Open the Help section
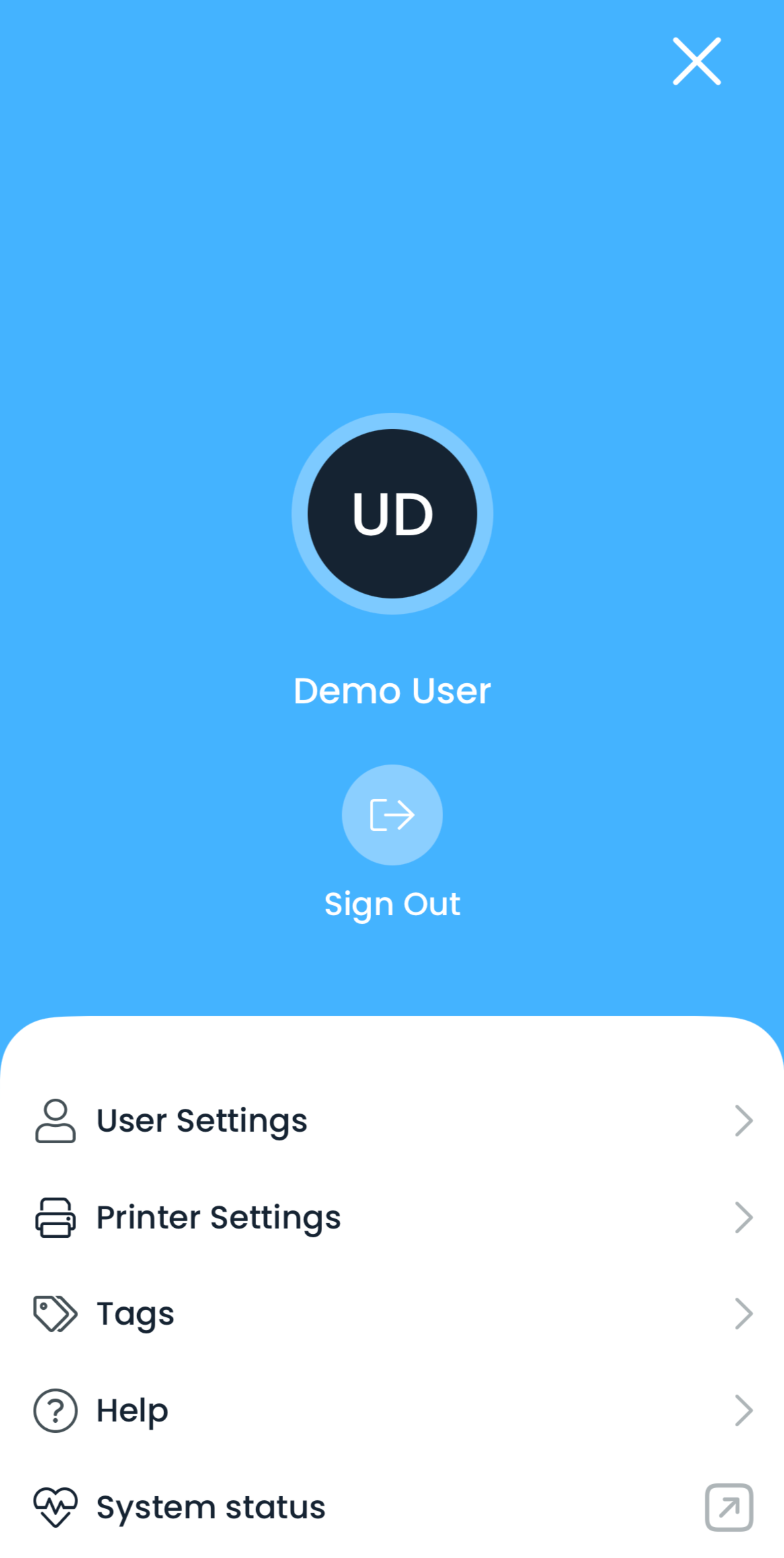The height and width of the screenshot is (1558, 784). pos(392,1411)
